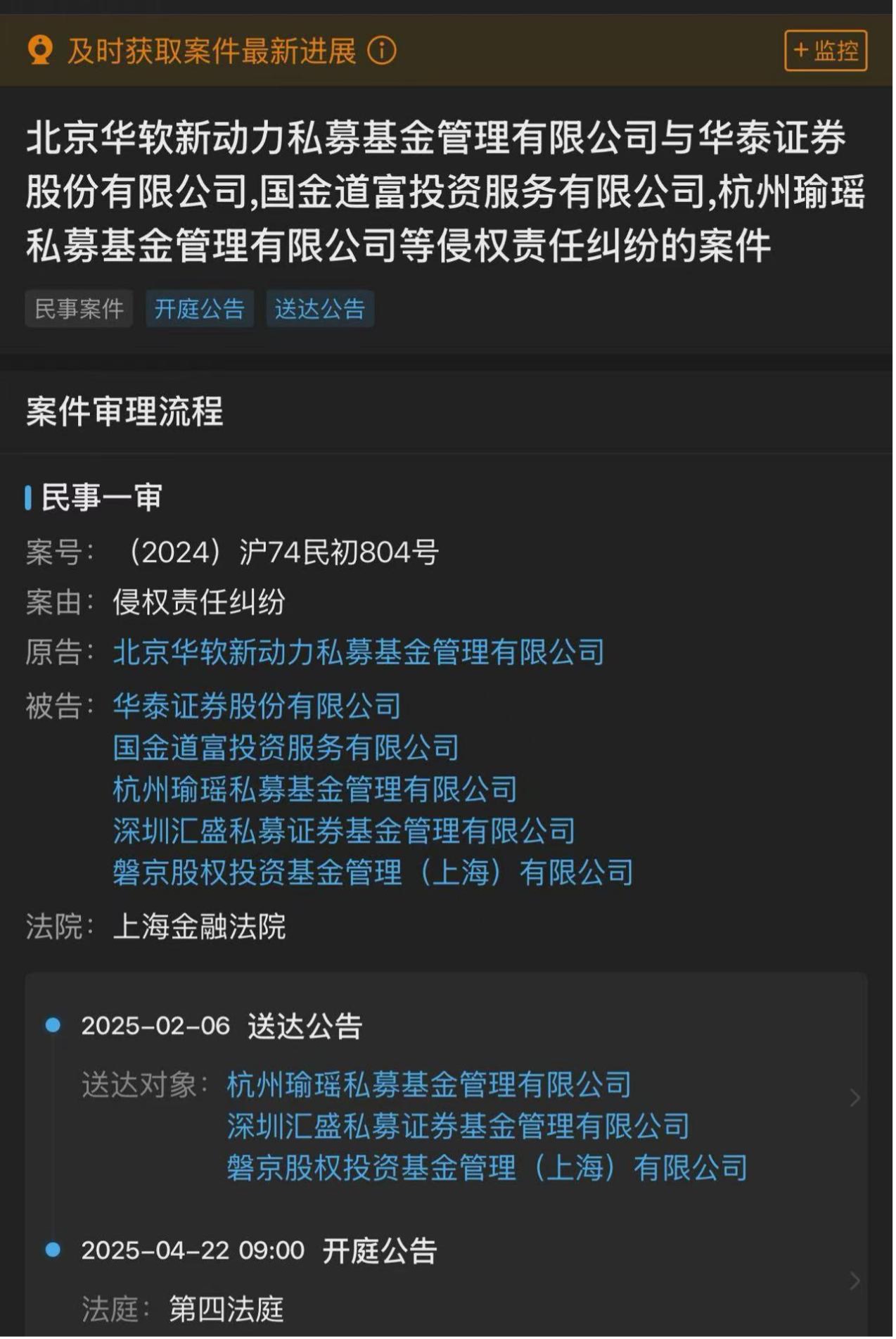Open defendant 国金道富投资服务有限公司
The height and width of the screenshot is (1339, 896).
tap(286, 747)
